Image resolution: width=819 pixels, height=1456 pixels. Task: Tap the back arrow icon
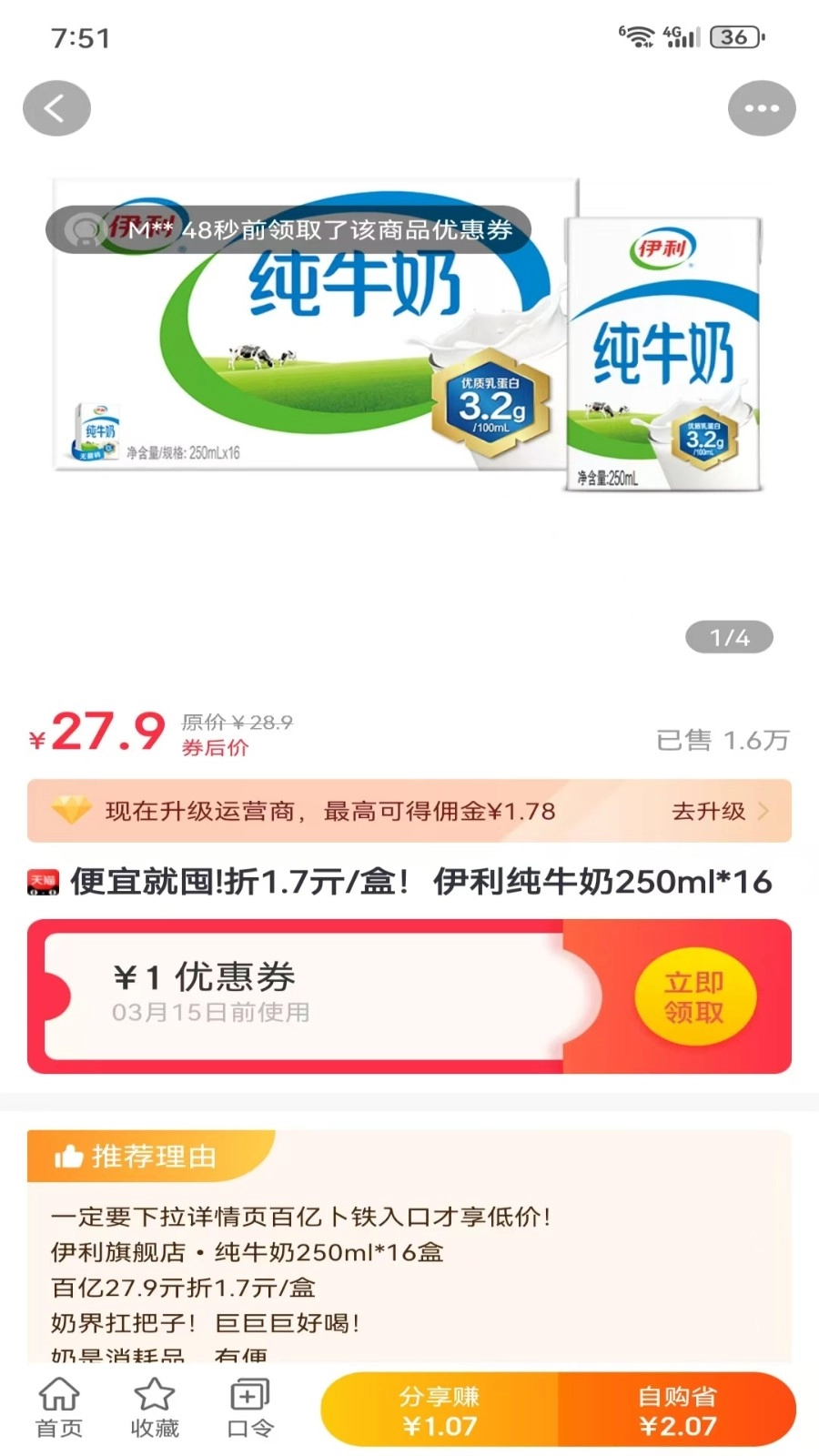click(x=56, y=107)
